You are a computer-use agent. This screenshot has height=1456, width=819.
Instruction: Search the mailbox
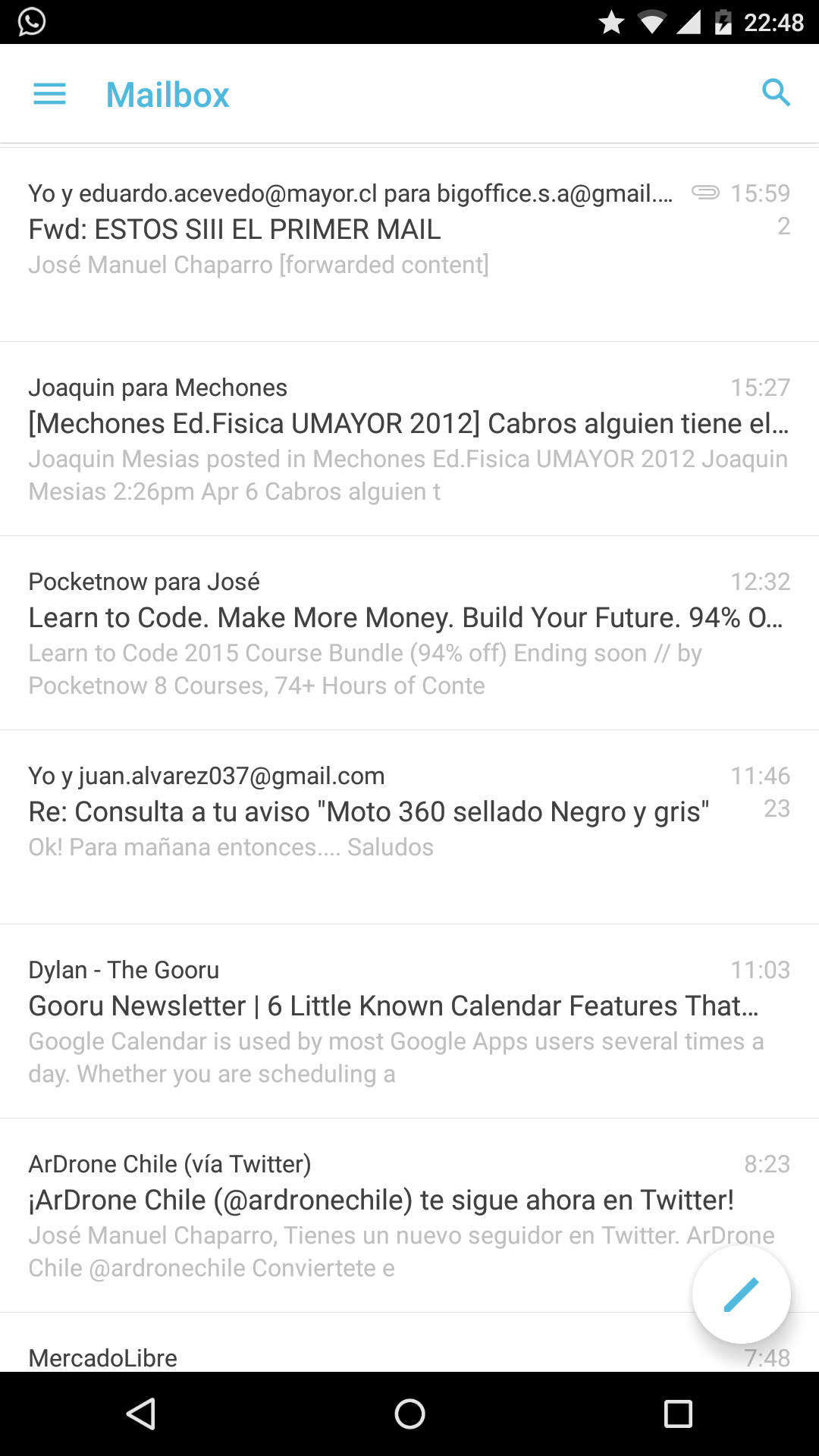click(x=776, y=93)
